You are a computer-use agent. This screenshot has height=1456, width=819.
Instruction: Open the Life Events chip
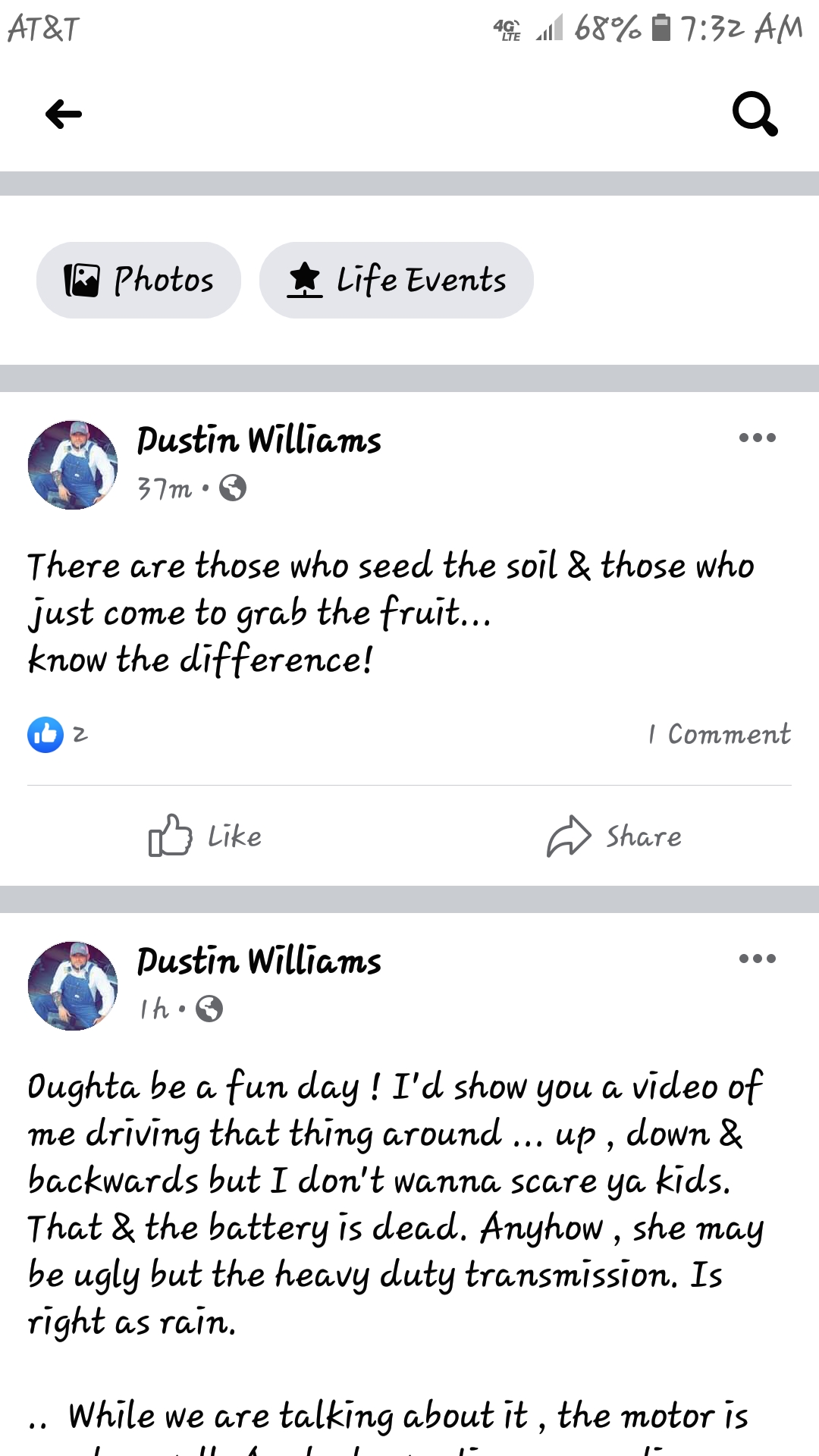[396, 280]
